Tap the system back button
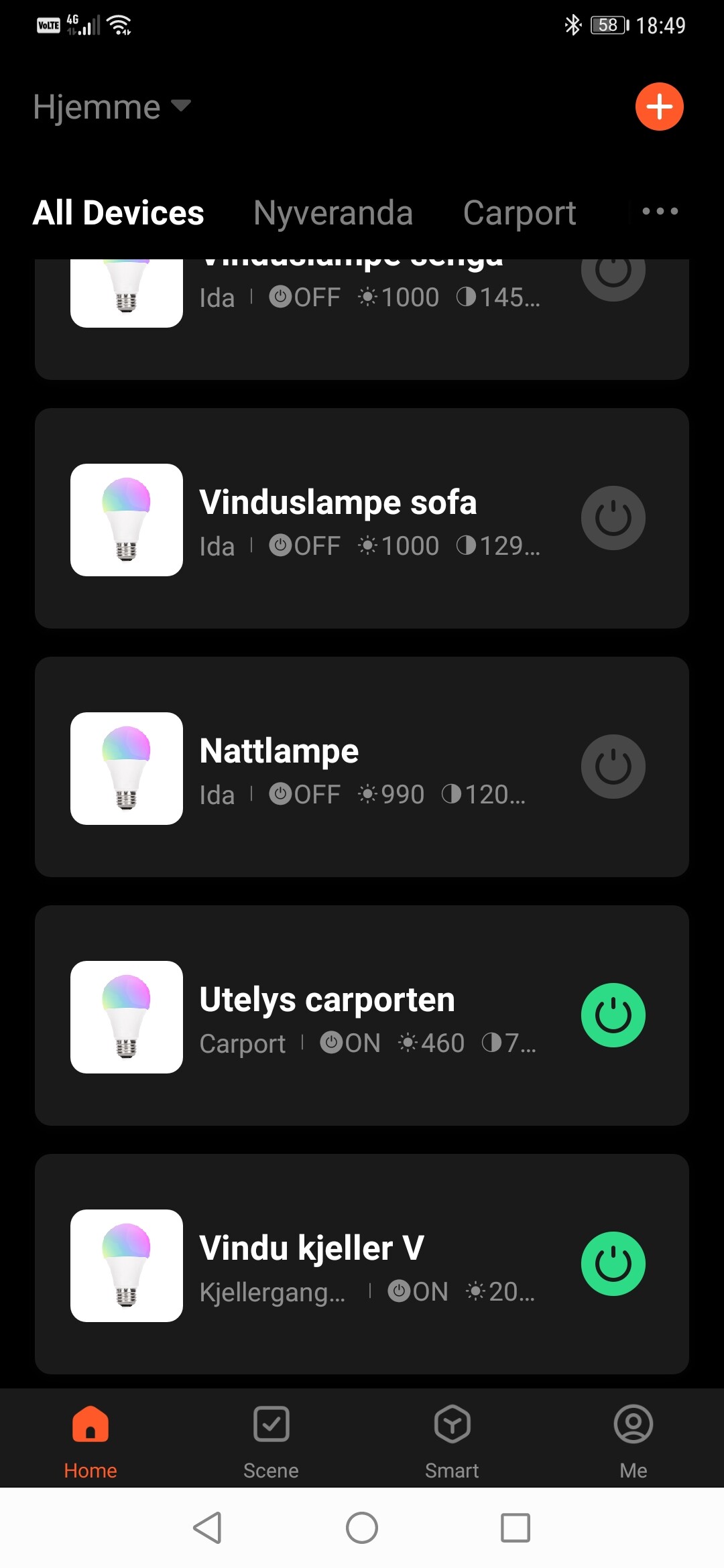 207,1528
